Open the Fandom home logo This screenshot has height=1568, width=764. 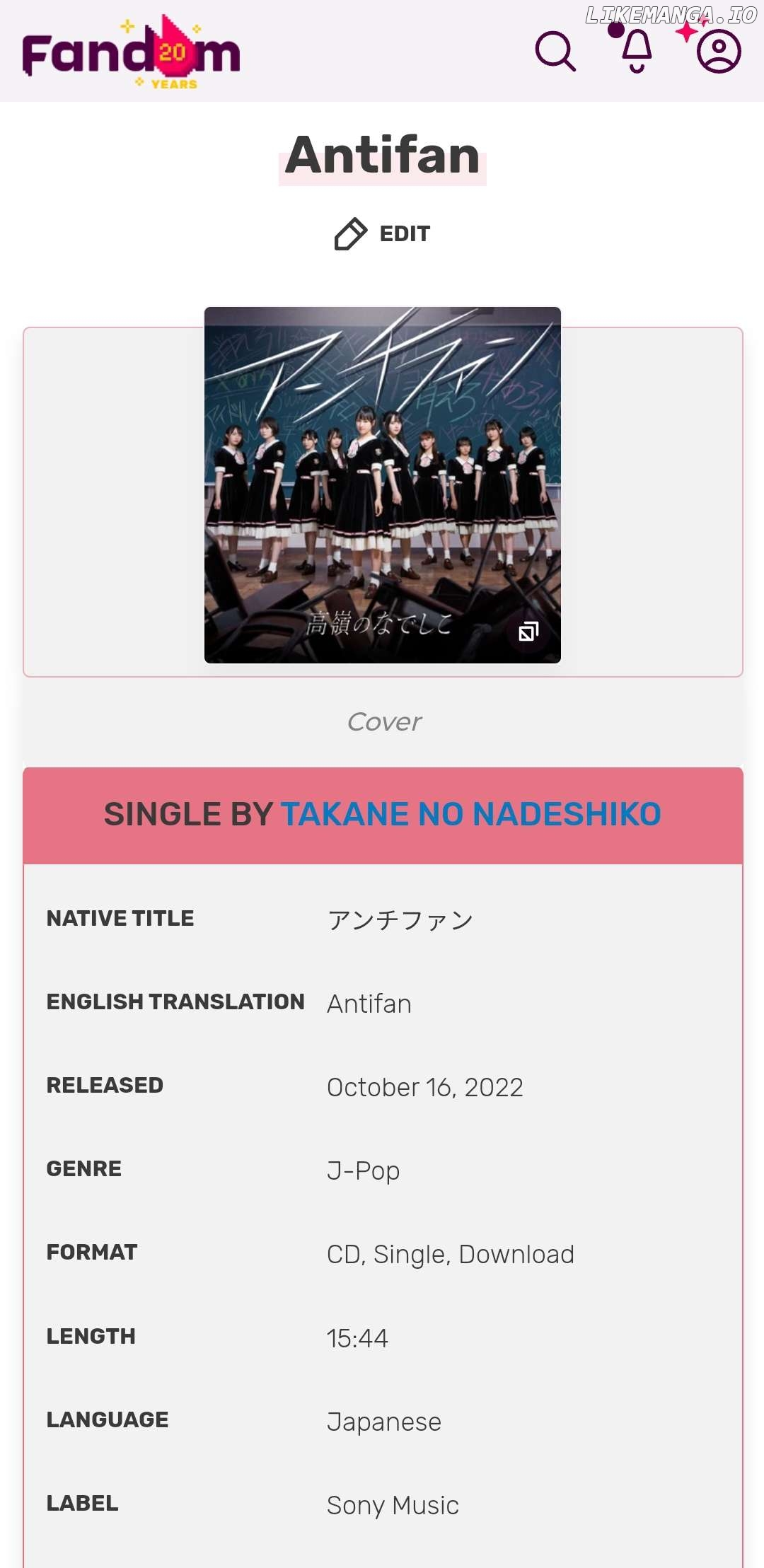click(132, 52)
